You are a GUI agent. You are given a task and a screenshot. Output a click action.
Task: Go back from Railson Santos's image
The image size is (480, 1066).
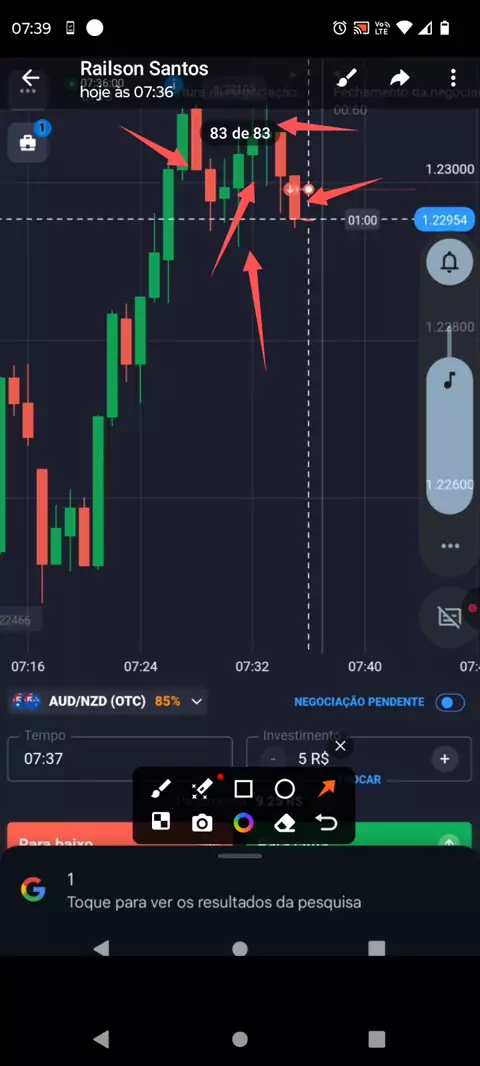point(30,78)
